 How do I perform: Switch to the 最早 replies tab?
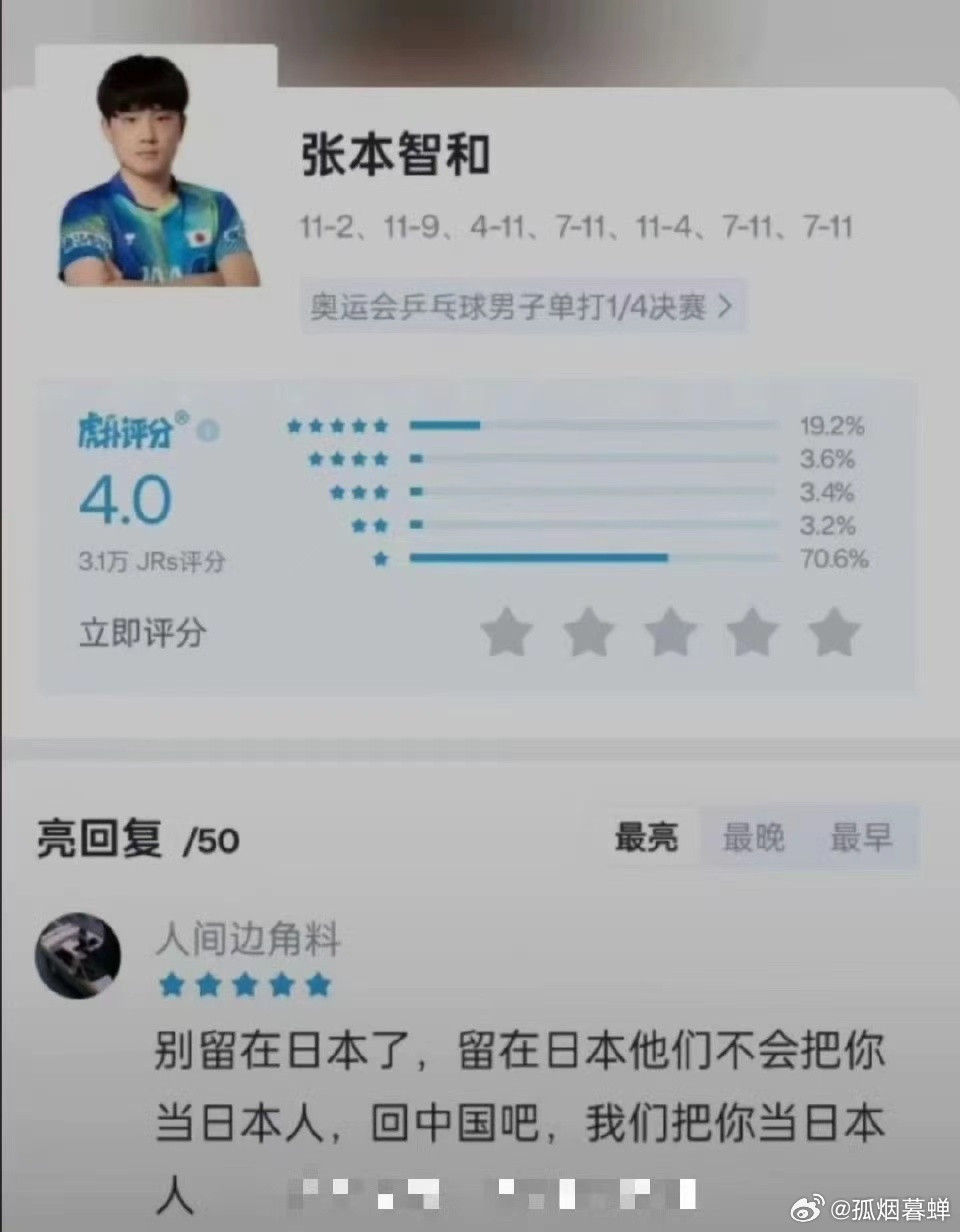[860, 838]
